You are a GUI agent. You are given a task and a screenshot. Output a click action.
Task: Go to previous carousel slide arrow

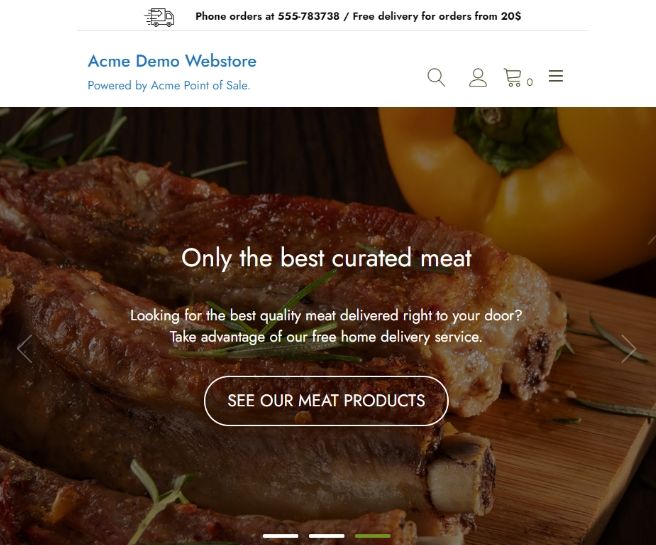tap(25, 348)
